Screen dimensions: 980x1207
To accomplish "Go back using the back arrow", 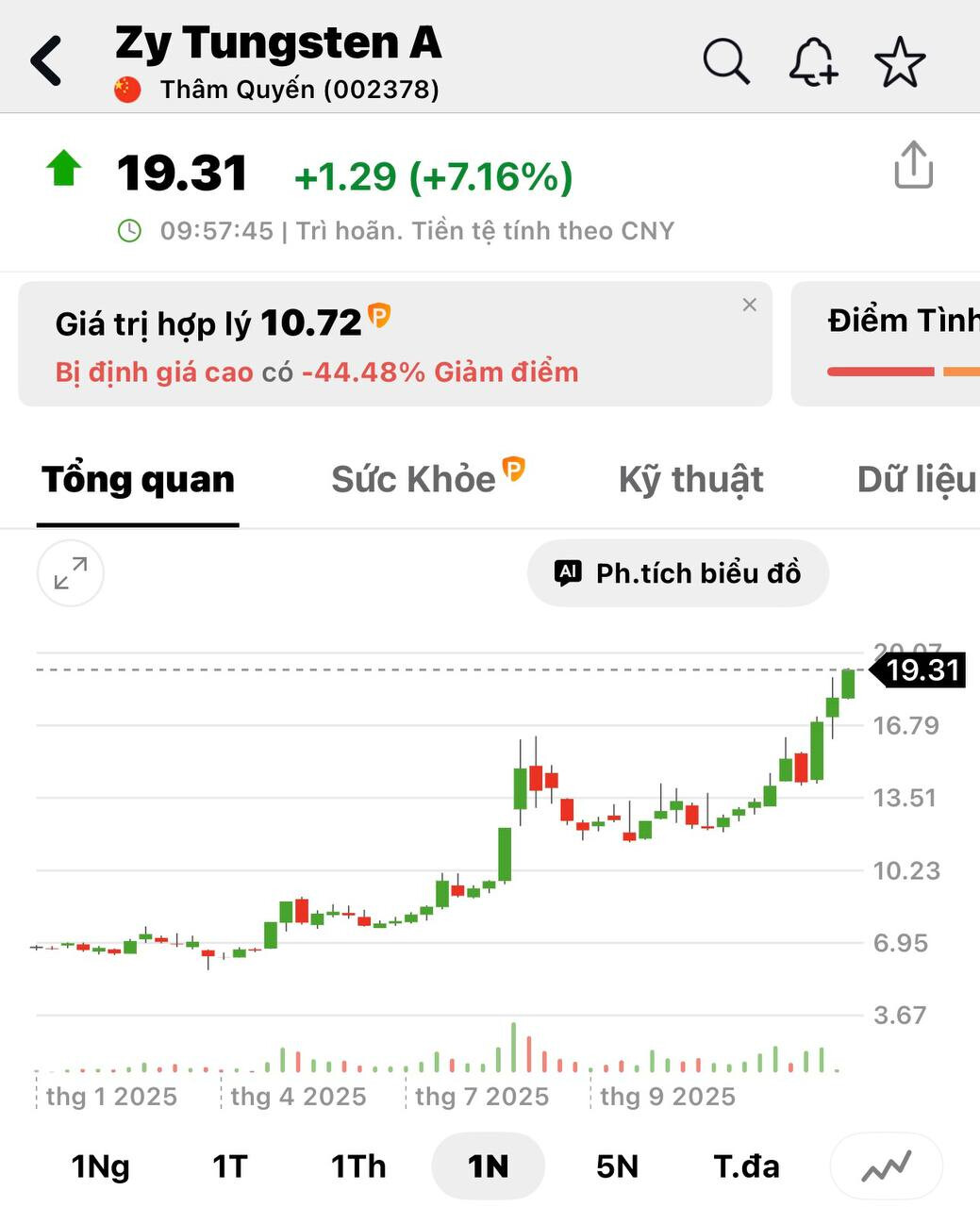I will [x=47, y=61].
